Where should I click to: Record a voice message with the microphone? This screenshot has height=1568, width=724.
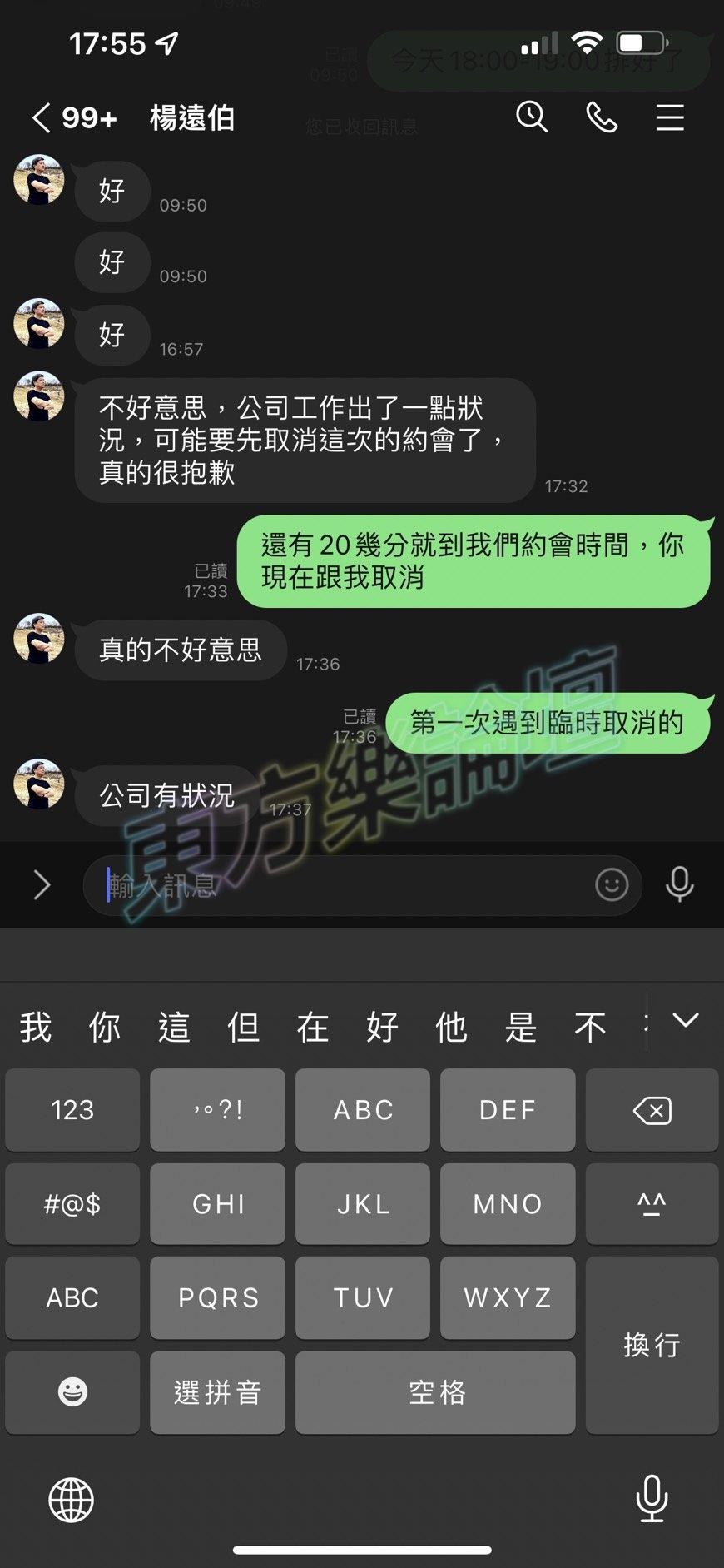click(x=679, y=884)
